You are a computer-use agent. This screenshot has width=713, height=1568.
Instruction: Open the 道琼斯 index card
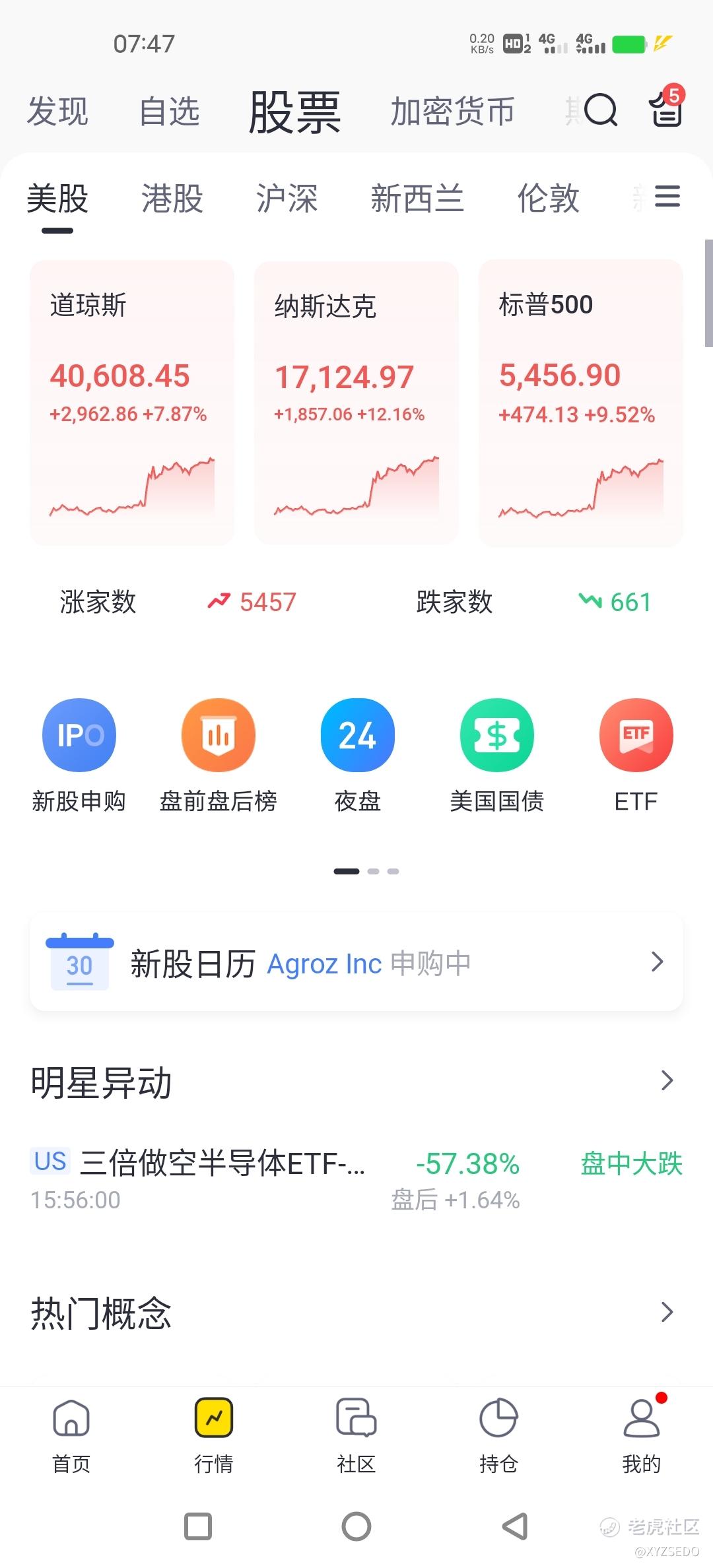point(132,403)
